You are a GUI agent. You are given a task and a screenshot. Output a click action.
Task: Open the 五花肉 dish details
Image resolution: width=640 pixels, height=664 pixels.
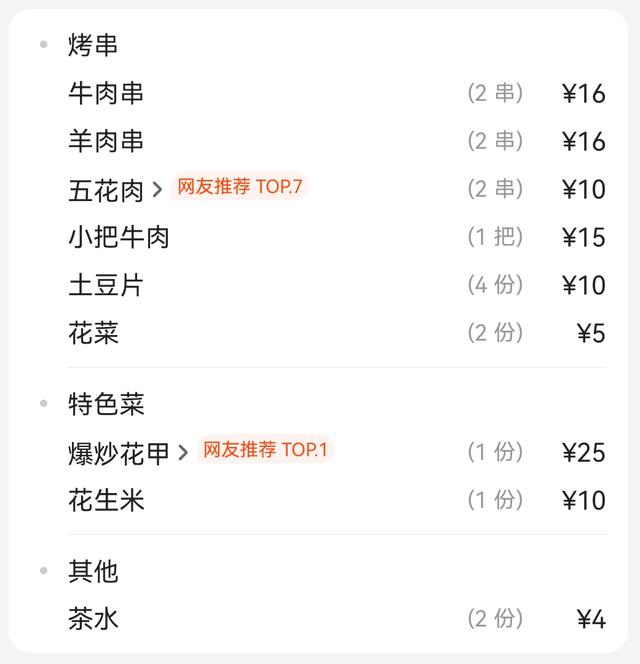click(114, 190)
